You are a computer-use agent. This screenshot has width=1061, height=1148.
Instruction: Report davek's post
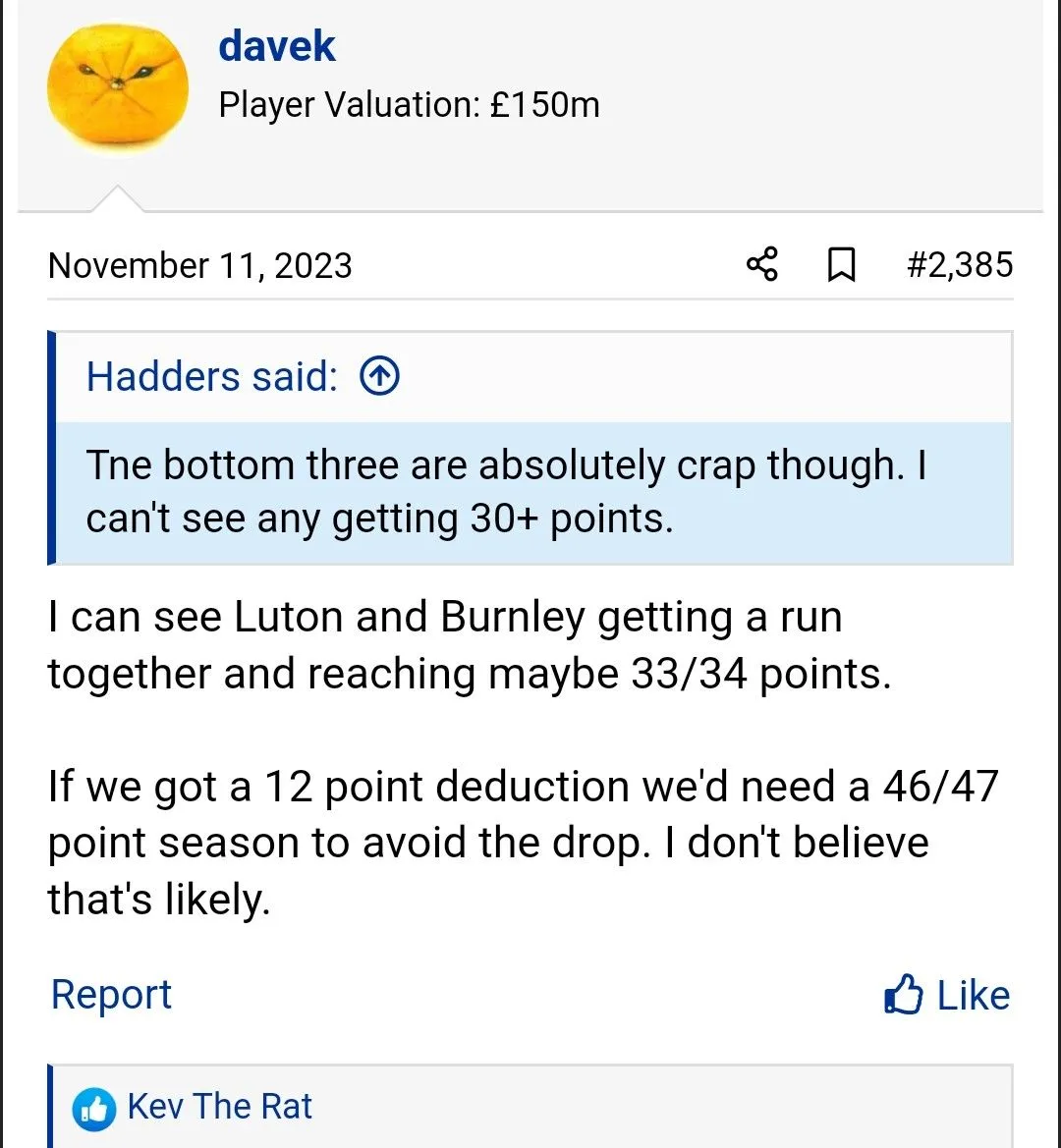111,994
